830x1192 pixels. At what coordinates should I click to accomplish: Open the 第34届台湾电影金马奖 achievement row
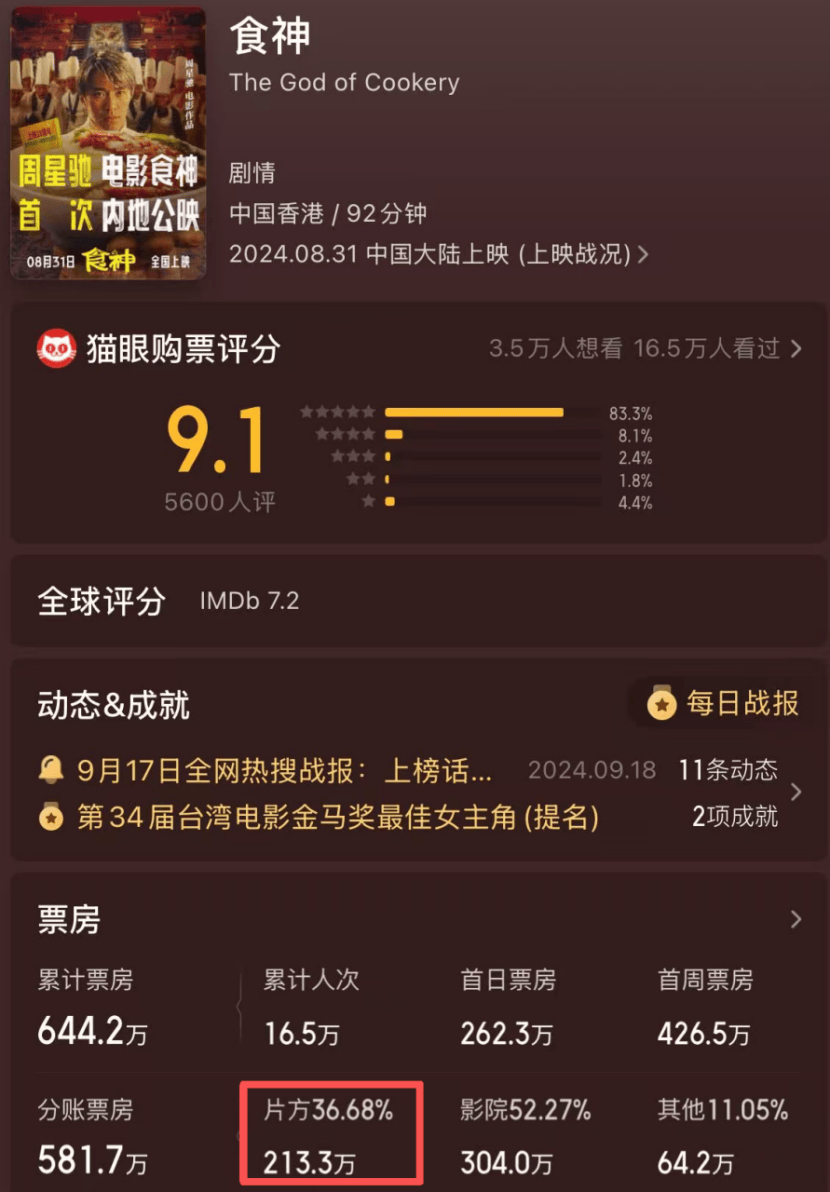(338, 817)
